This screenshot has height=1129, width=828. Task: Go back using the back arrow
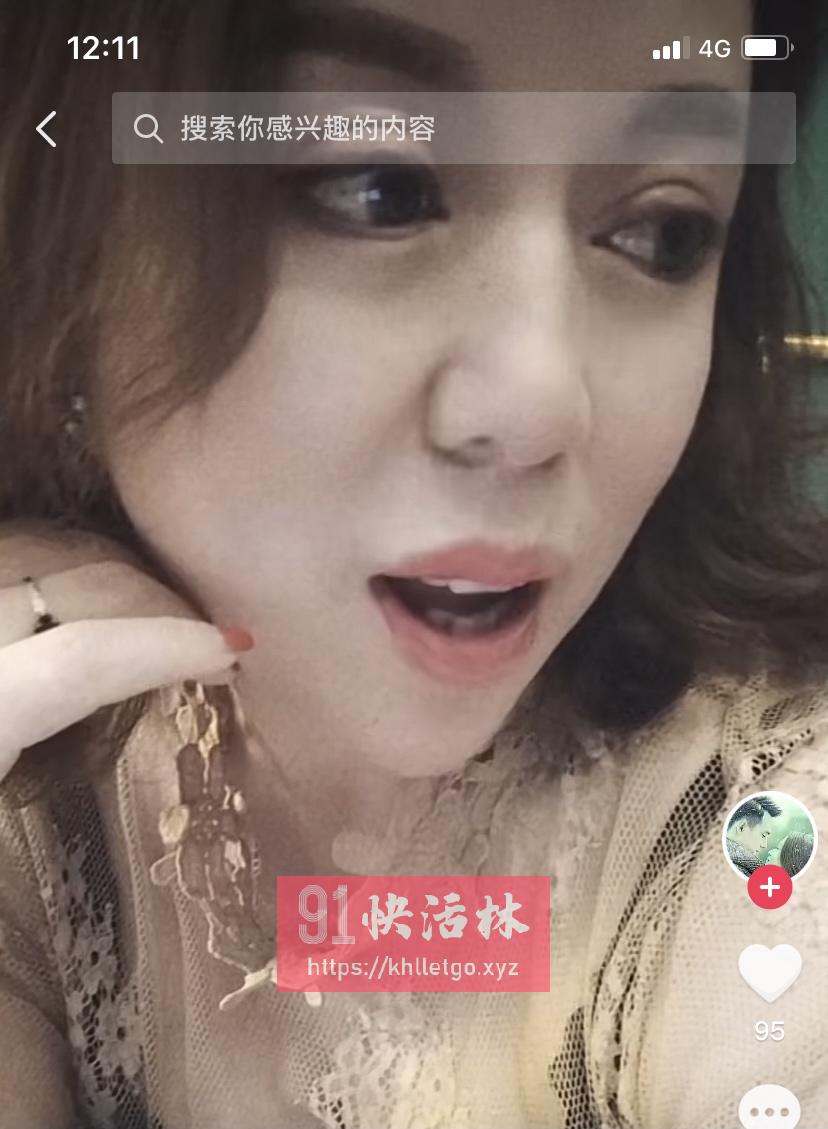(46, 129)
